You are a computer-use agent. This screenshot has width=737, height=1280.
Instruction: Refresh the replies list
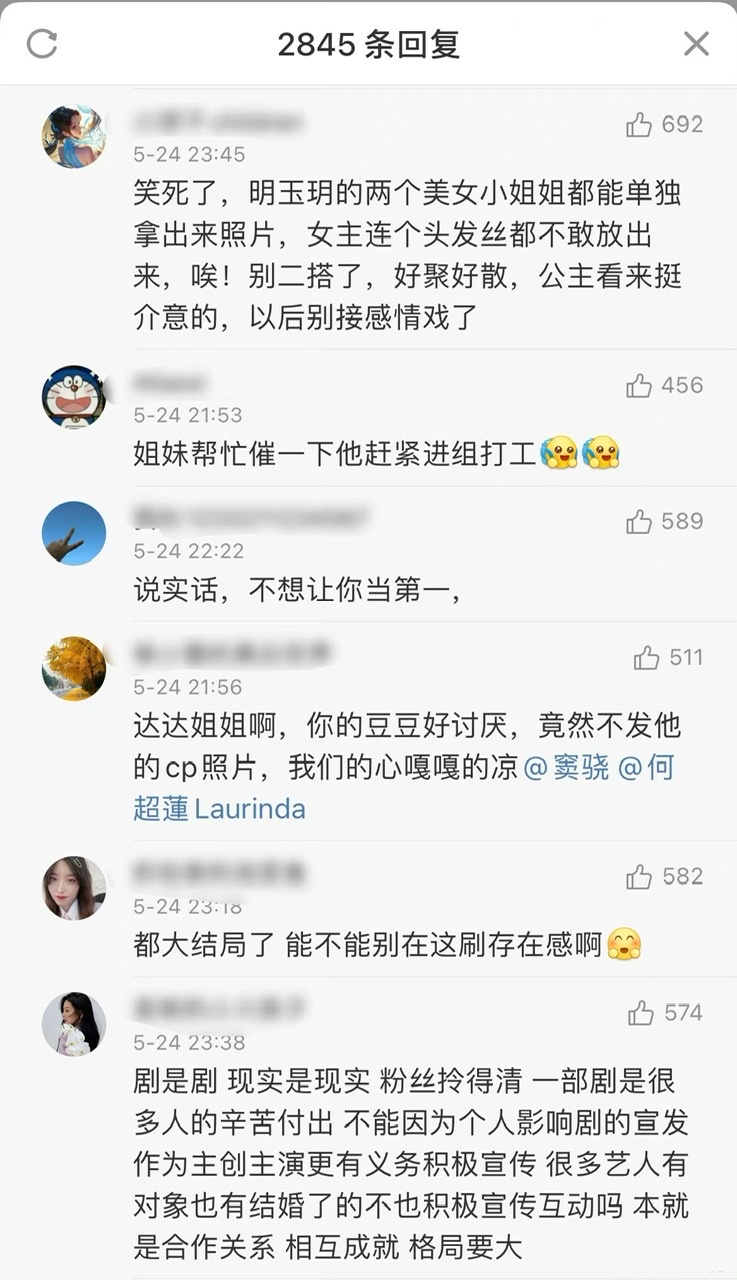coord(42,44)
